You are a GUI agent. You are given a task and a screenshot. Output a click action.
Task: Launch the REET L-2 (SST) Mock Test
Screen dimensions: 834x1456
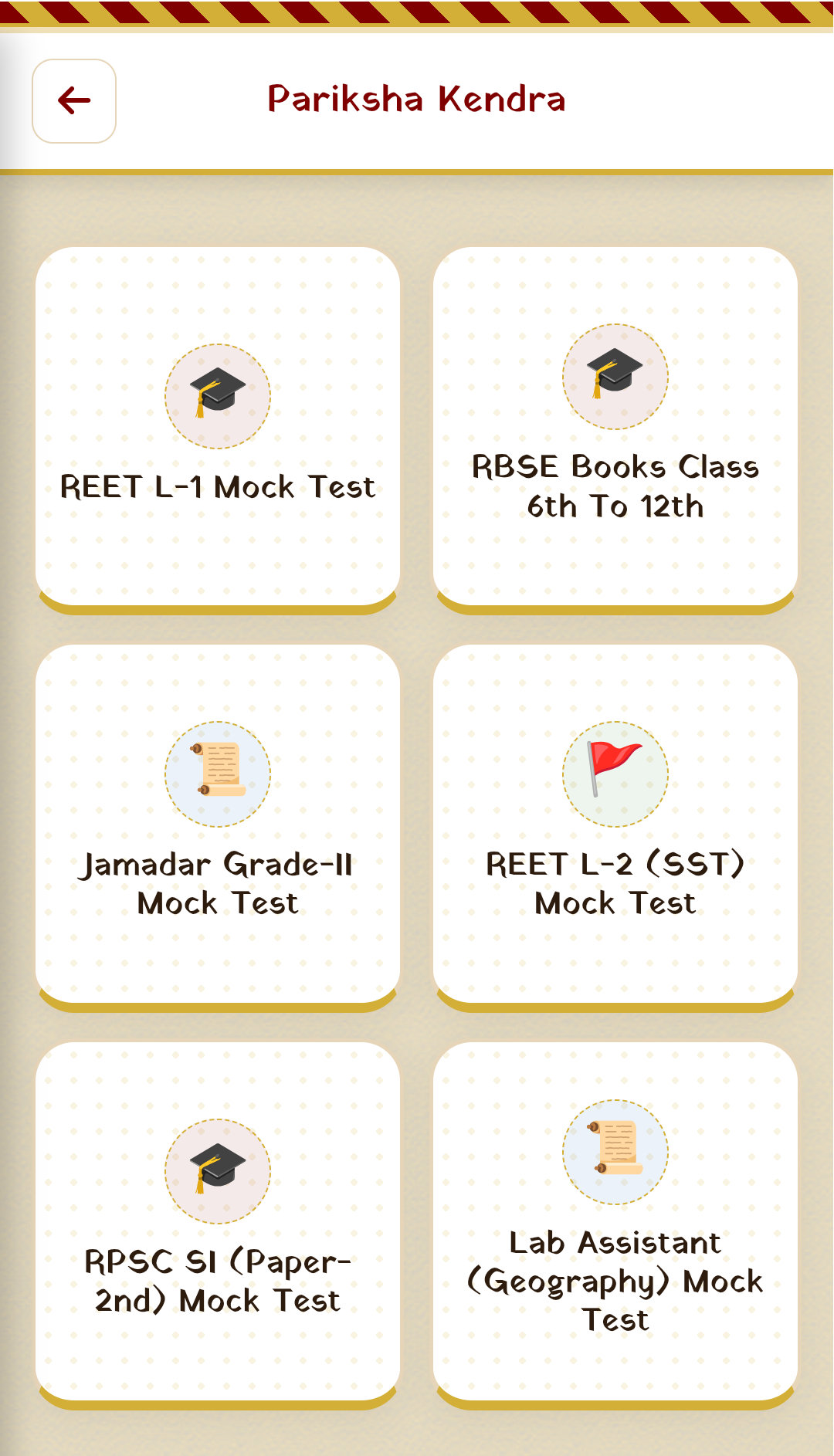(615, 824)
